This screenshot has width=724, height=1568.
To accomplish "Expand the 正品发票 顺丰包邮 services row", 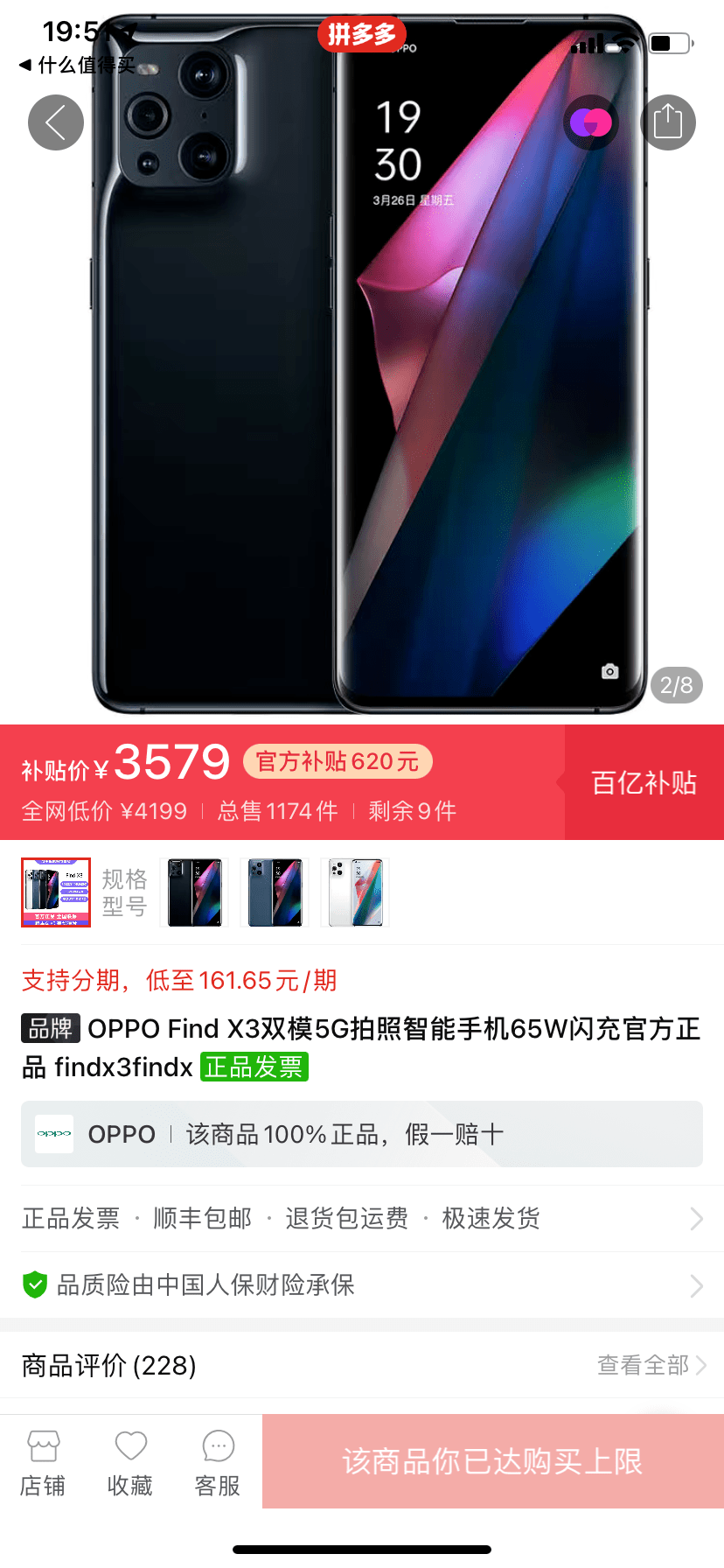I will click(x=362, y=1218).
